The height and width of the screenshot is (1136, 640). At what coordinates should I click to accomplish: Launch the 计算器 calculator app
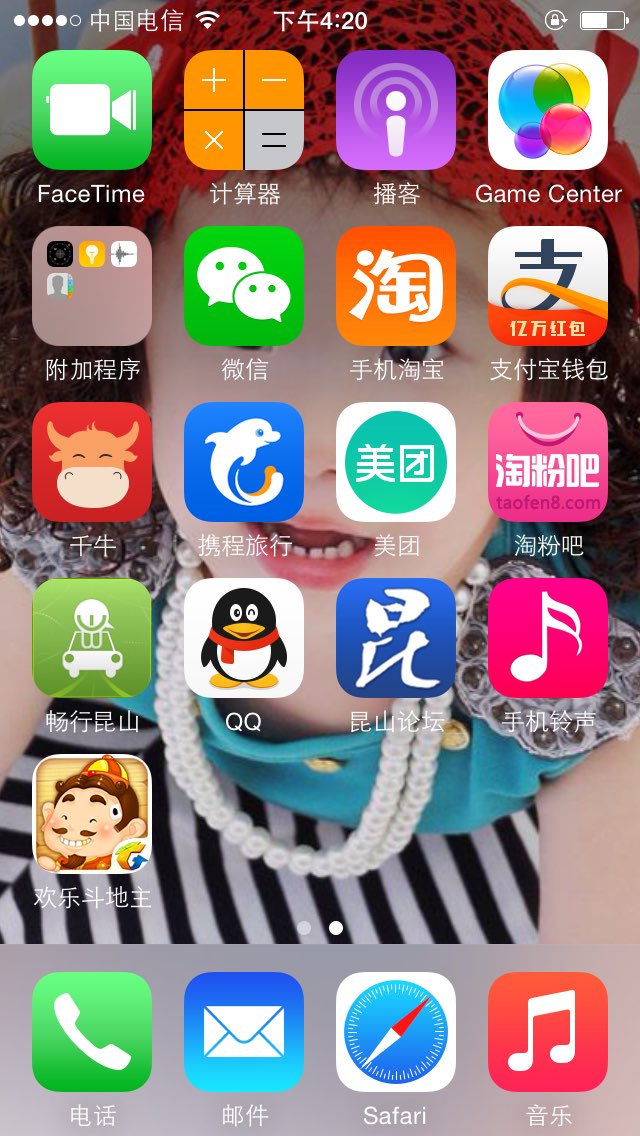pyautogui.click(x=244, y=110)
